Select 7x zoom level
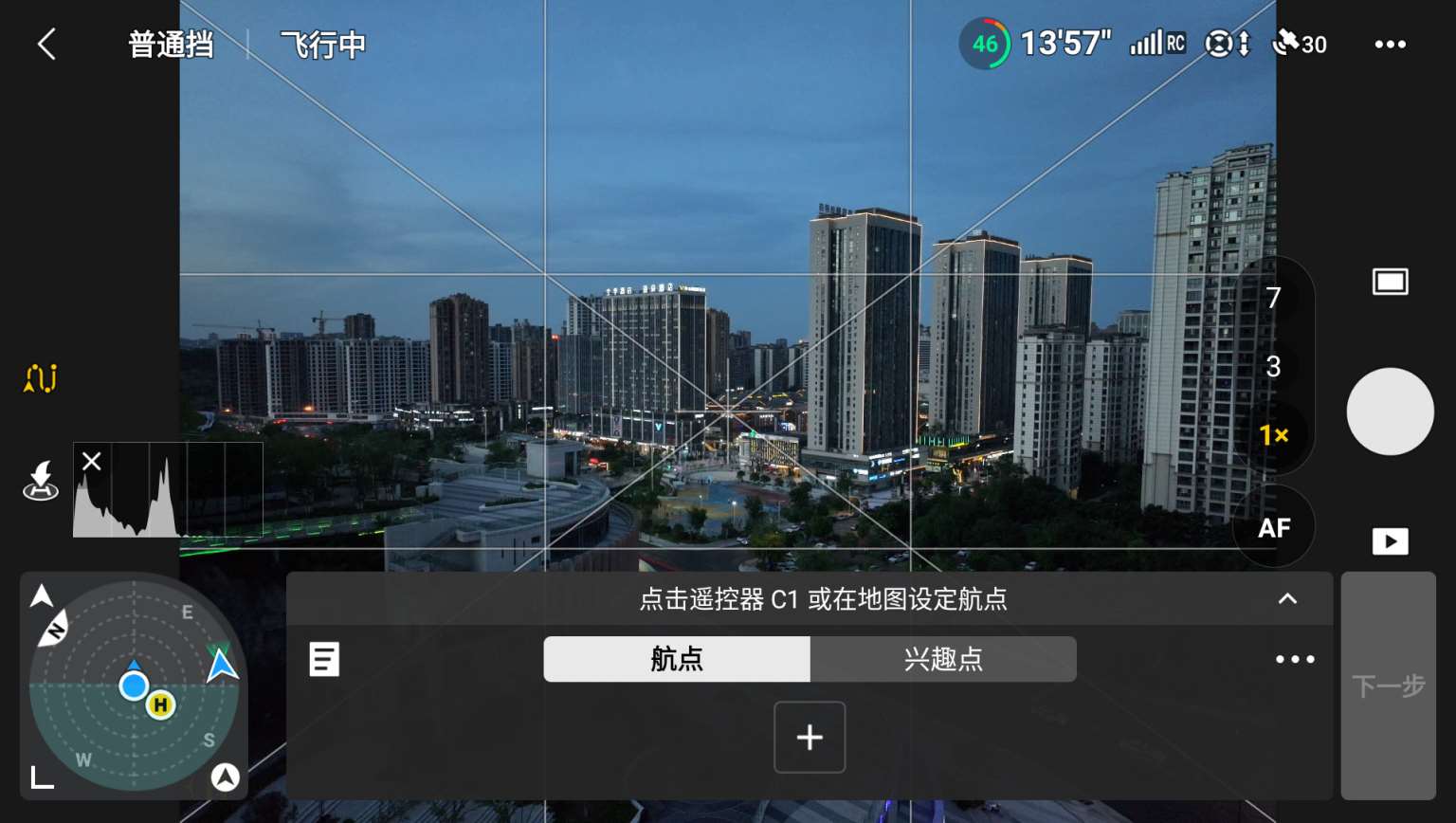The height and width of the screenshot is (823, 1456). pos(1273,299)
